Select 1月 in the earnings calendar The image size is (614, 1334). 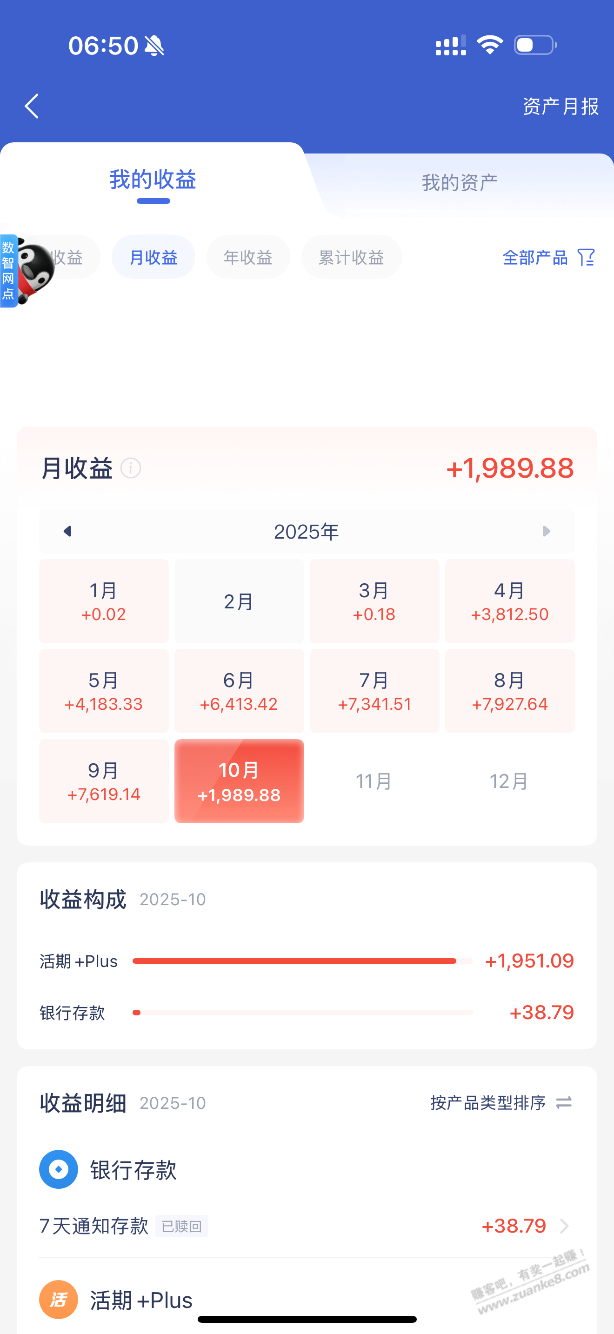104,601
